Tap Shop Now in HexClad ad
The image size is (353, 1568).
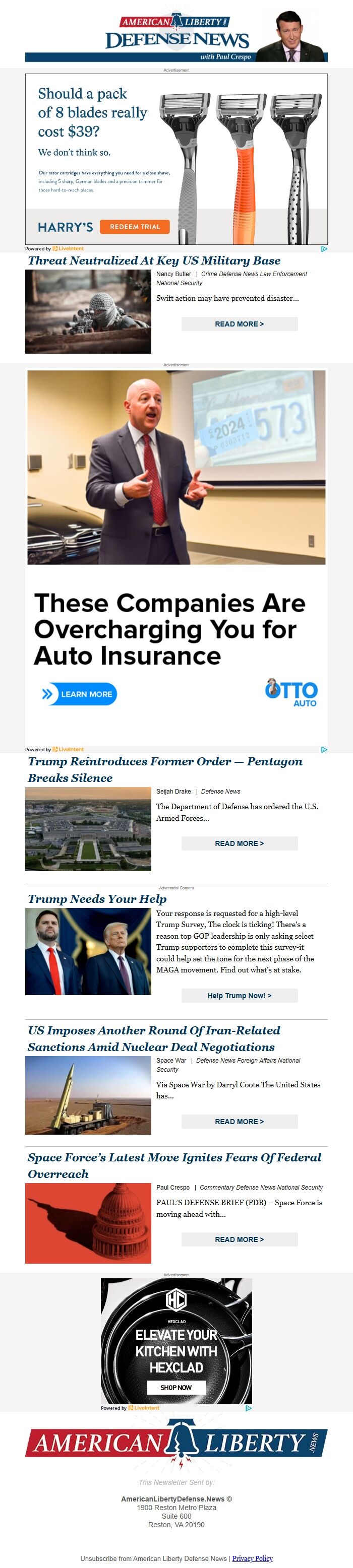(175, 1387)
